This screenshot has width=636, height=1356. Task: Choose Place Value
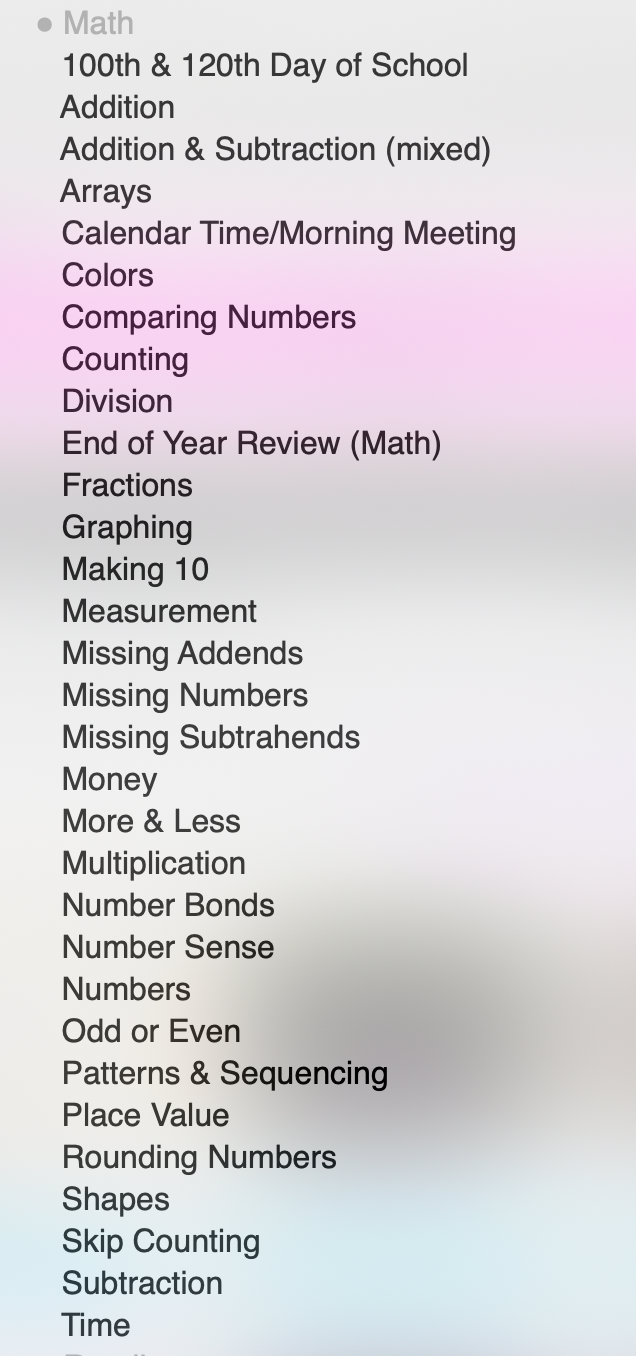(x=145, y=1116)
